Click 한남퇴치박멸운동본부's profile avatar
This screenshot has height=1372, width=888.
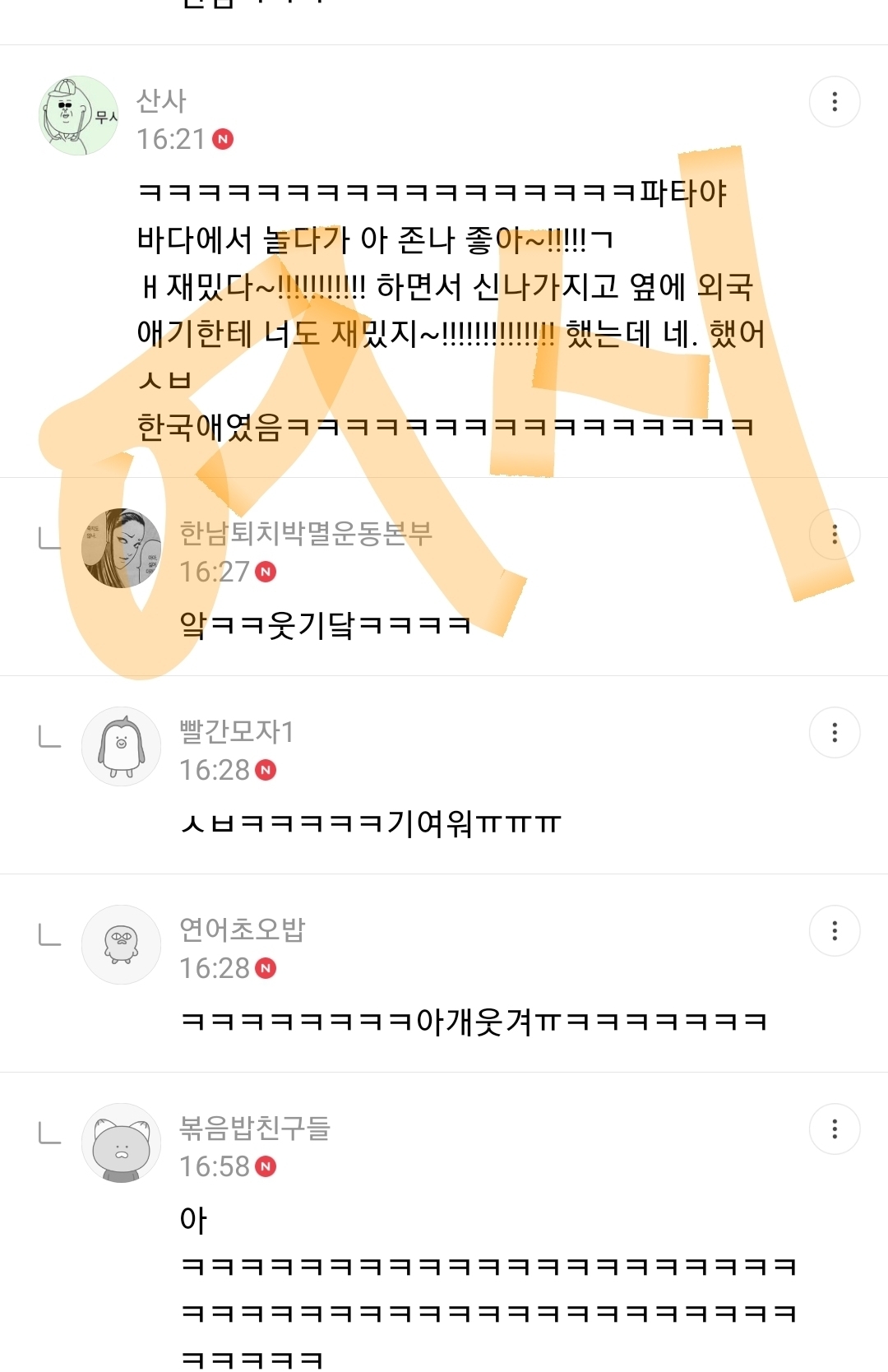tap(120, 546)
